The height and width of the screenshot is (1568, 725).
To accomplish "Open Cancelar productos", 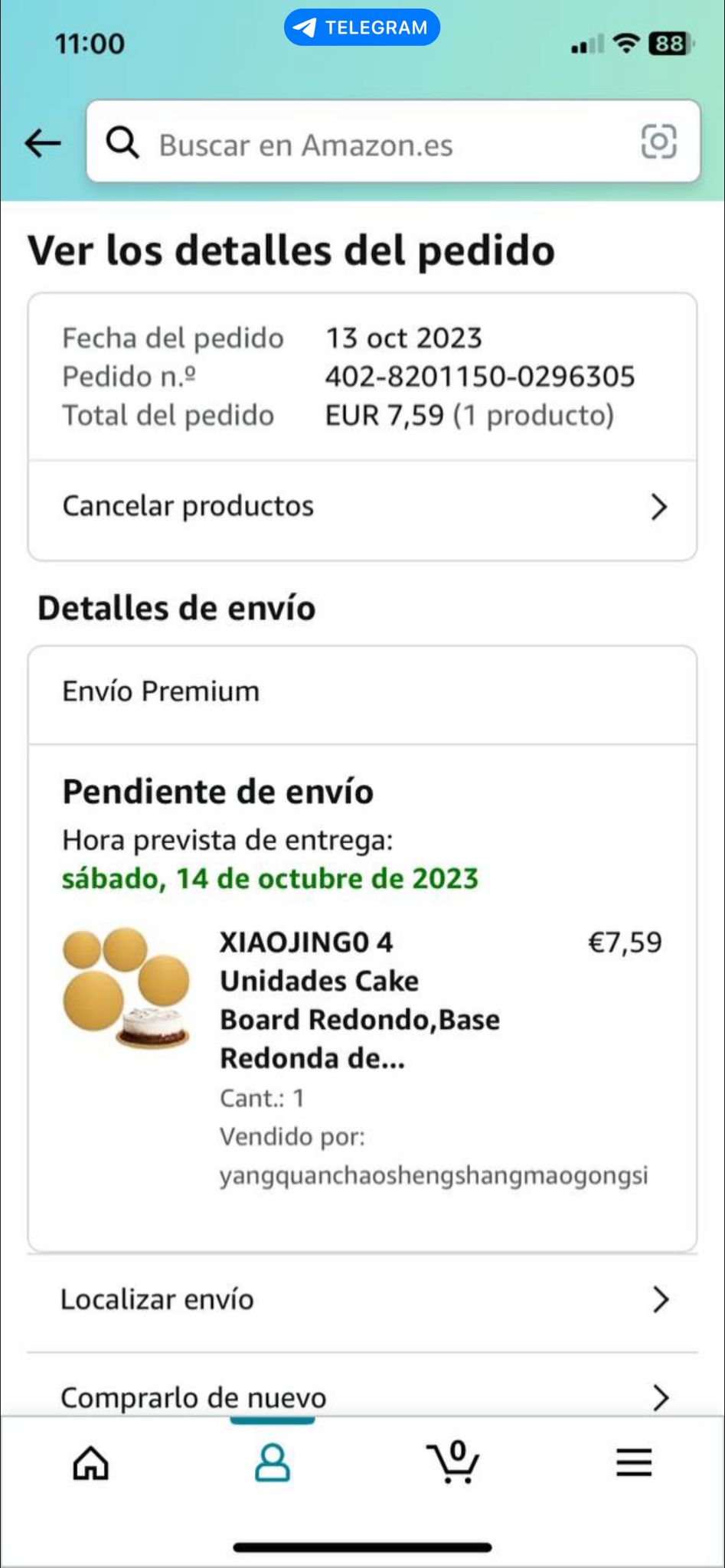I will point(362,507).
